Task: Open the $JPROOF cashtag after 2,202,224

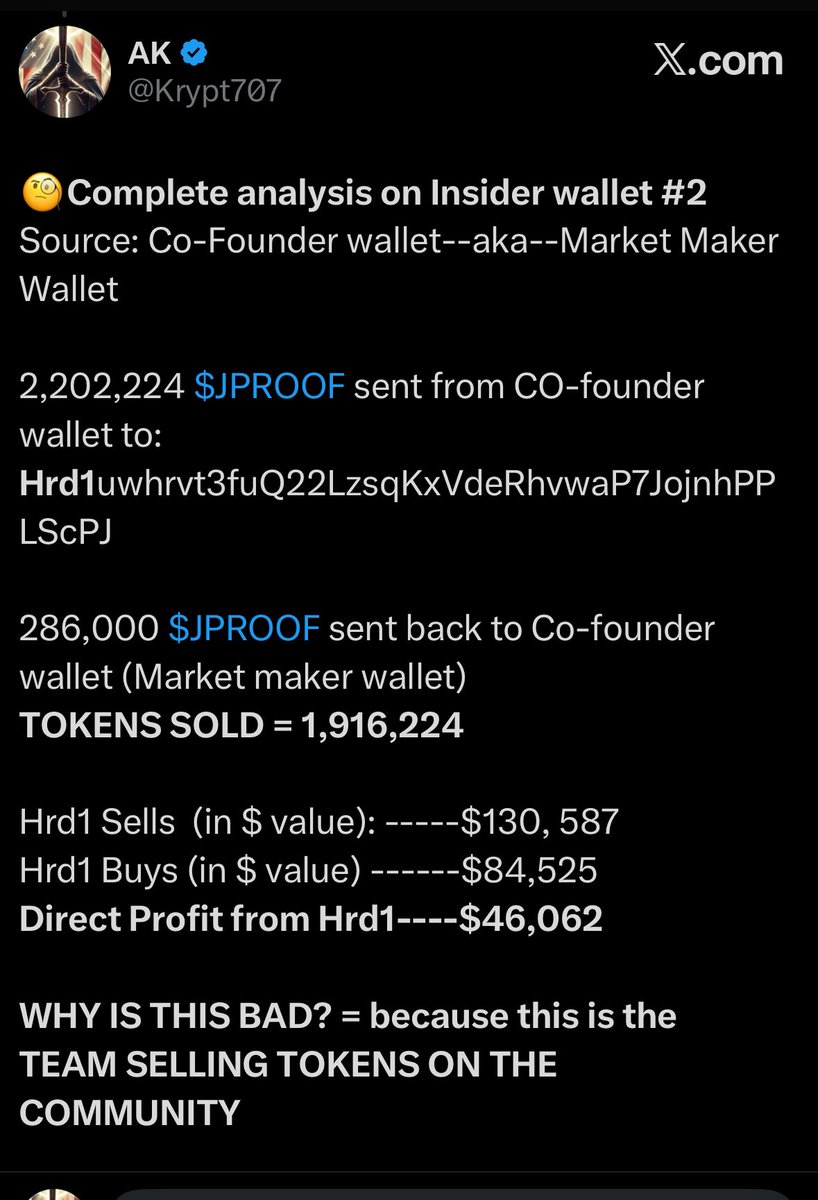Action: pos(270,386)
